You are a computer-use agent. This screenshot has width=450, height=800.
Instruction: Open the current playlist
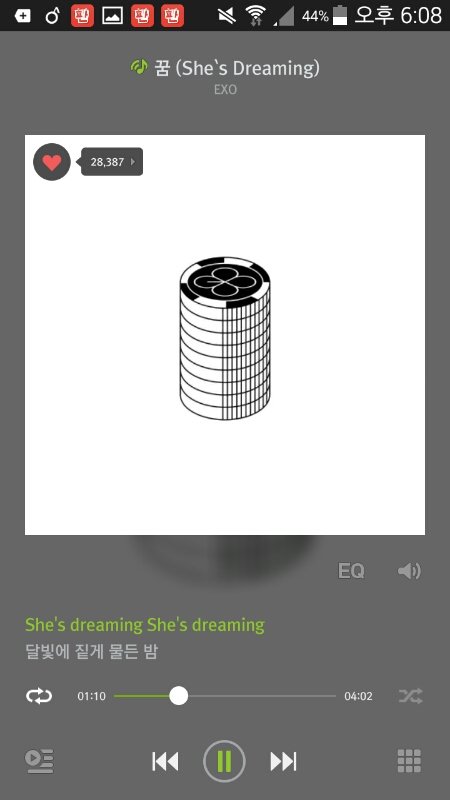coord(39,761)
